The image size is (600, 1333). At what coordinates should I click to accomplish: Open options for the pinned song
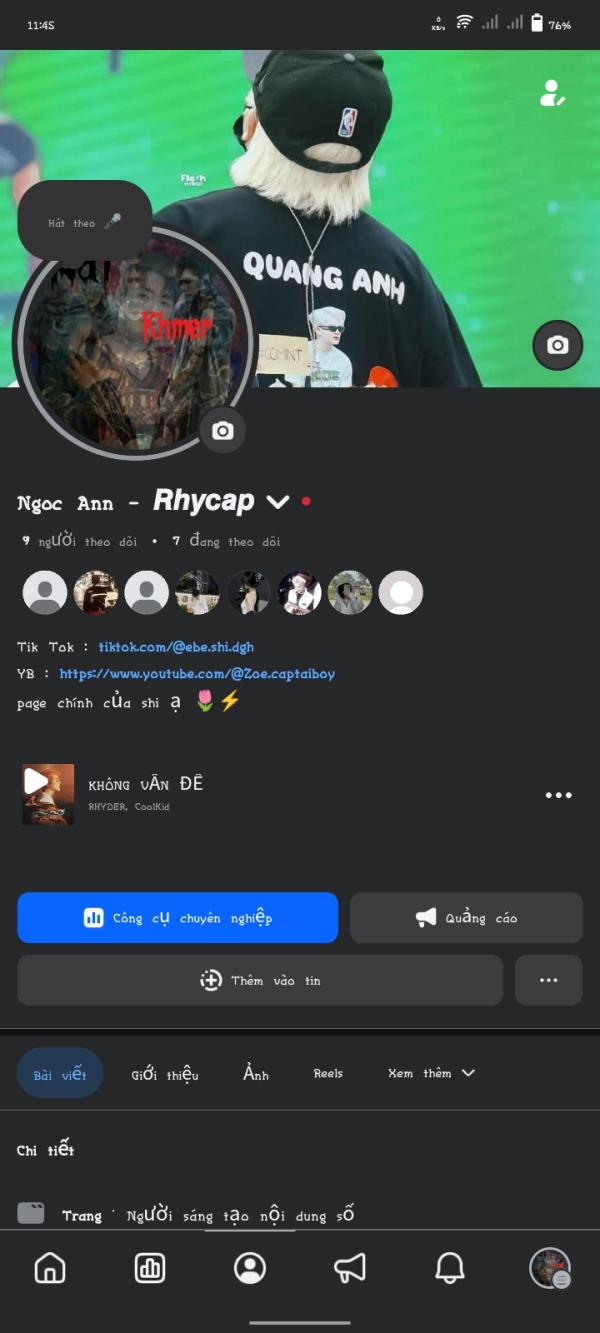pos(558,795)
